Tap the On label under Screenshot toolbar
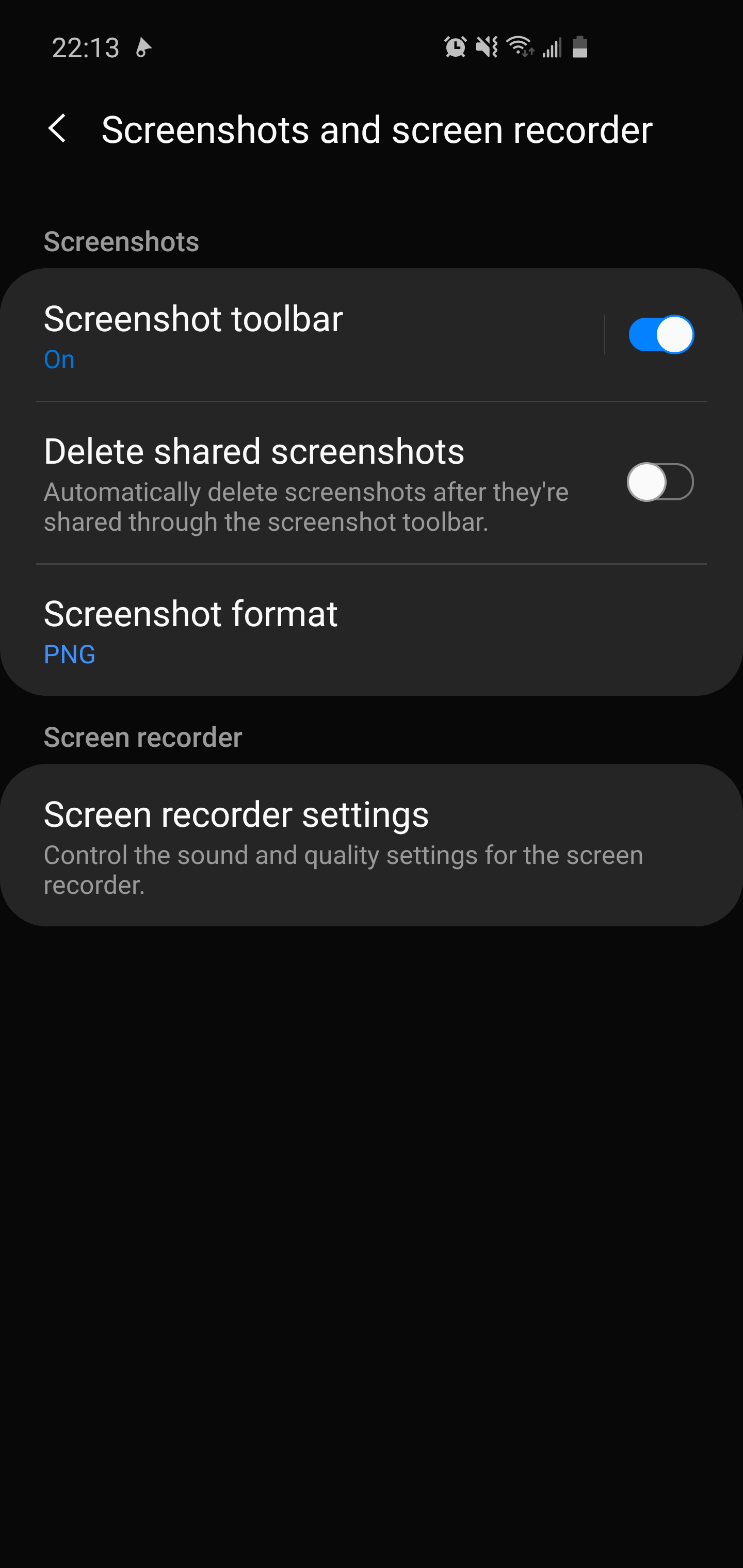The width and height of the screenshot is (743, 1568). click(58, 359)
